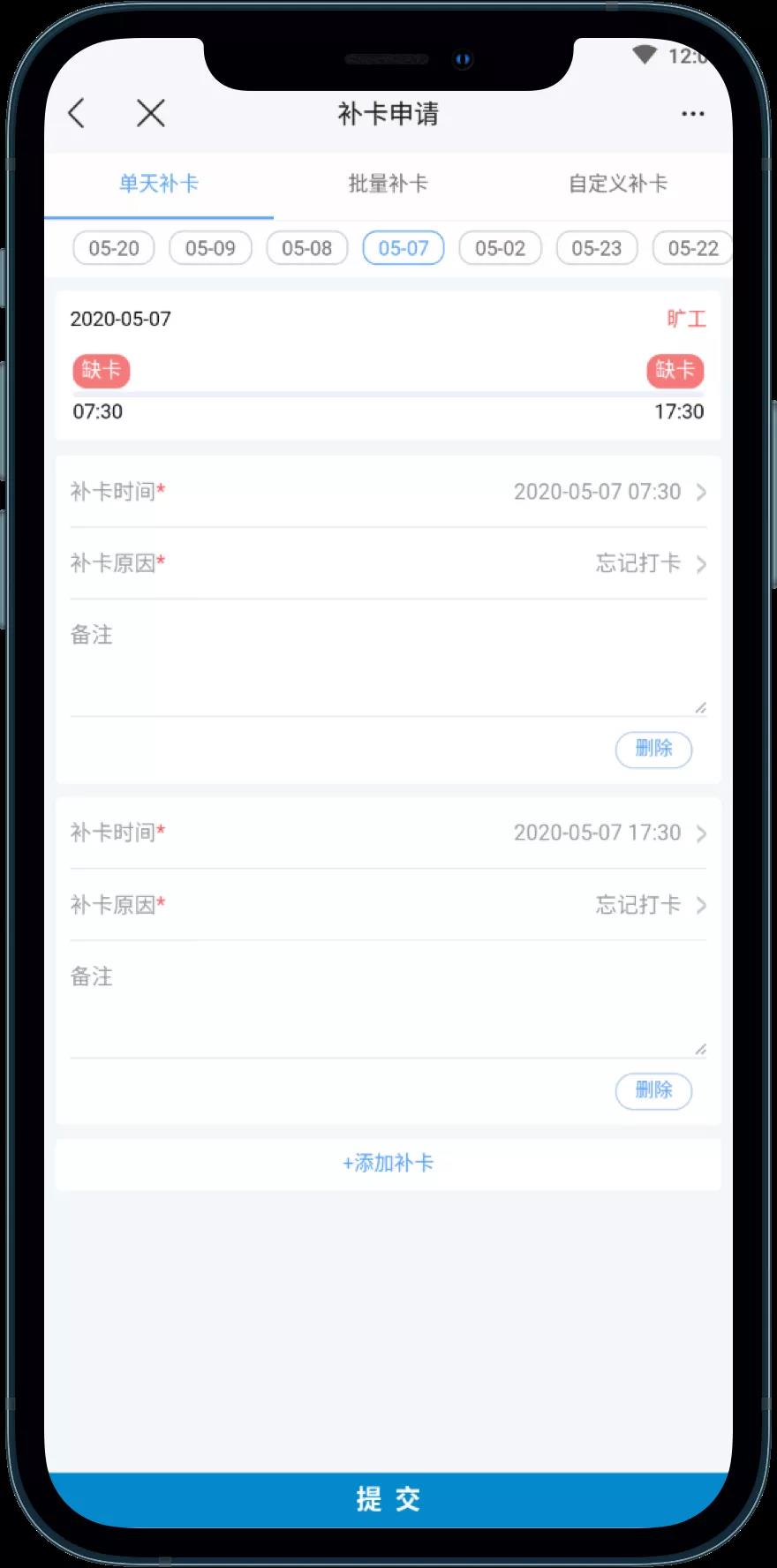Choose the 05-20 date chip

coord(114,248)
